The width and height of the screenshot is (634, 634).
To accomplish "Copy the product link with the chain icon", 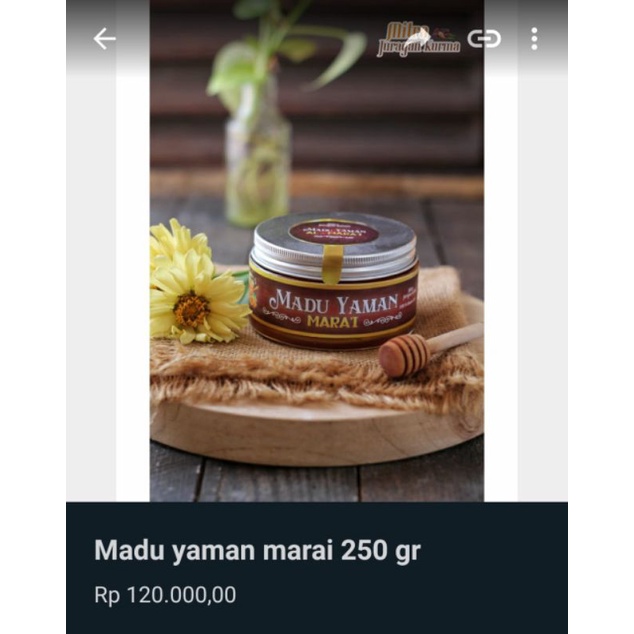I will (484, 39).
